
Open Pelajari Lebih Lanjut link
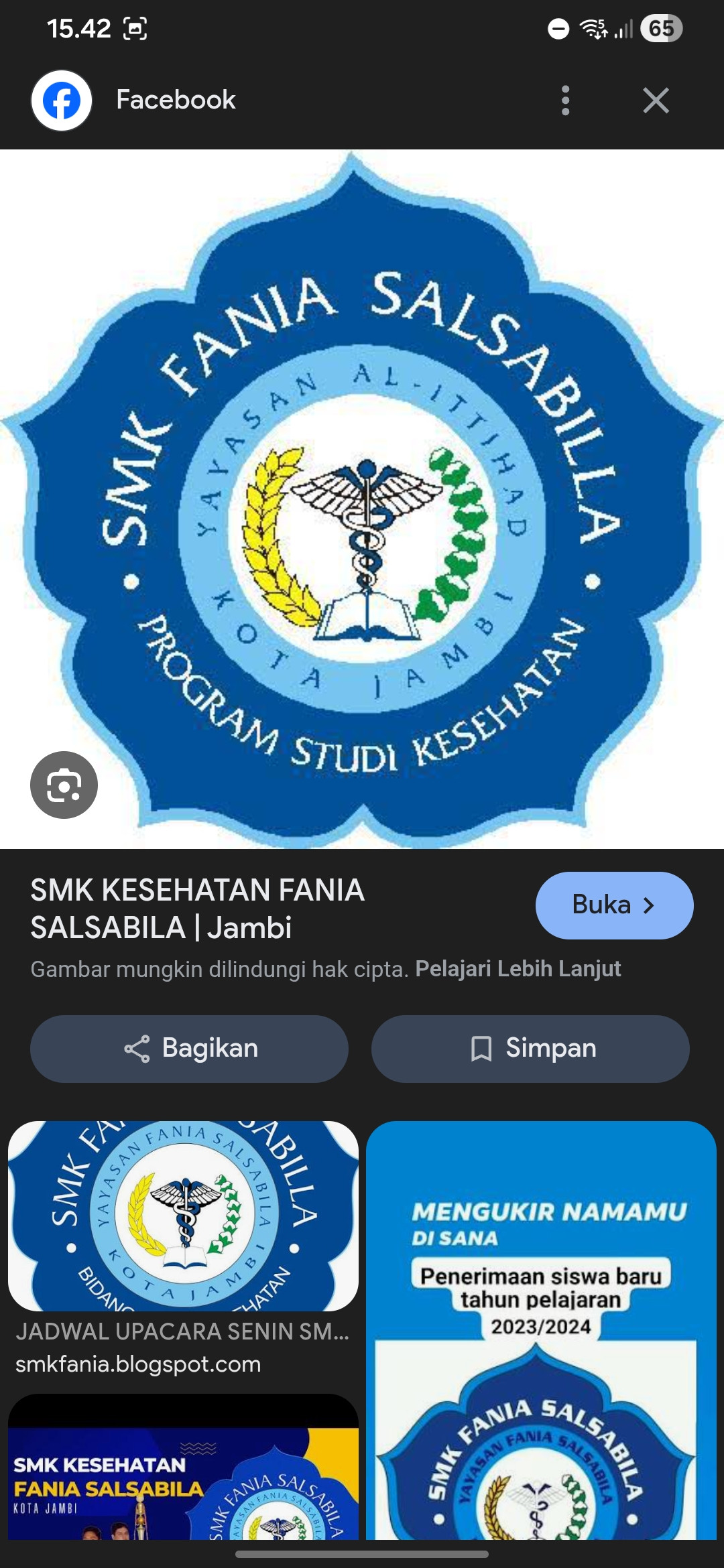tap(518, 969)
